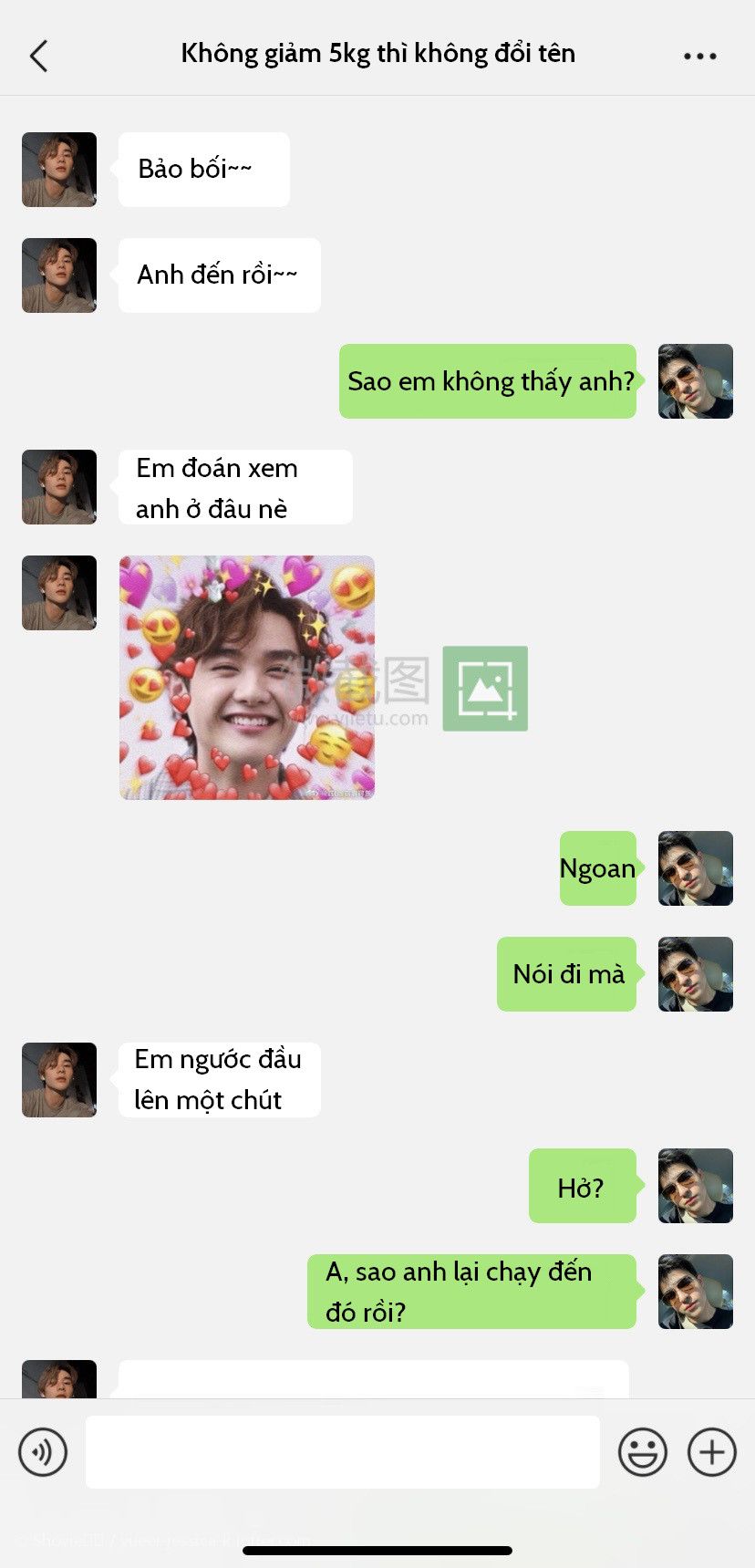Open the emoji sticker picker

[643, 1451]
